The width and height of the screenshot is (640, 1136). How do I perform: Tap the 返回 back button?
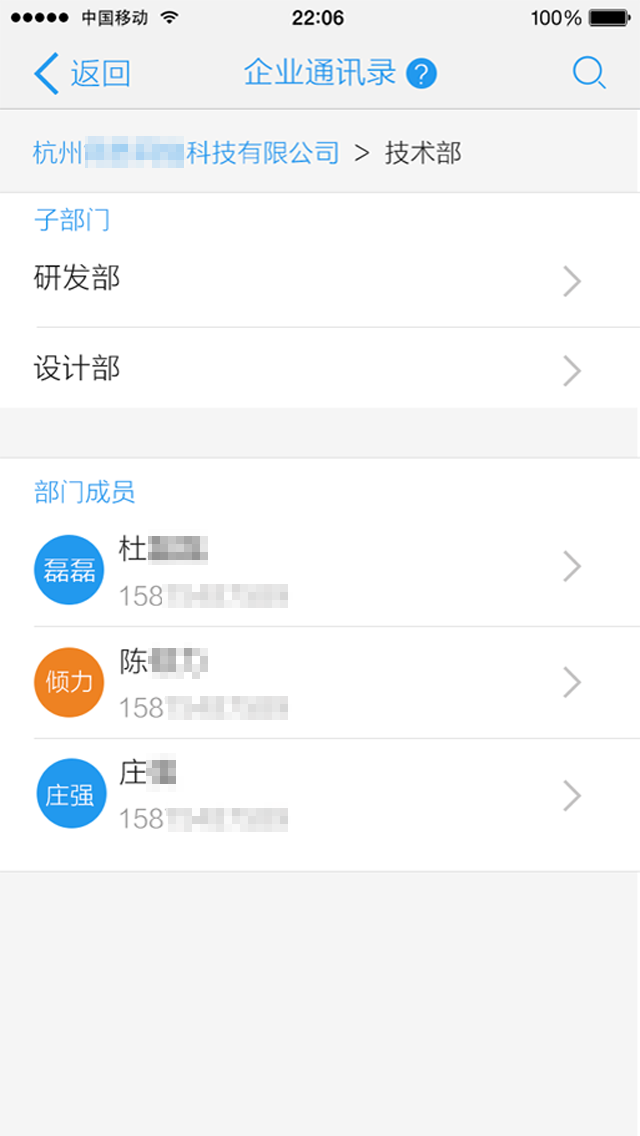pos(82,73)
